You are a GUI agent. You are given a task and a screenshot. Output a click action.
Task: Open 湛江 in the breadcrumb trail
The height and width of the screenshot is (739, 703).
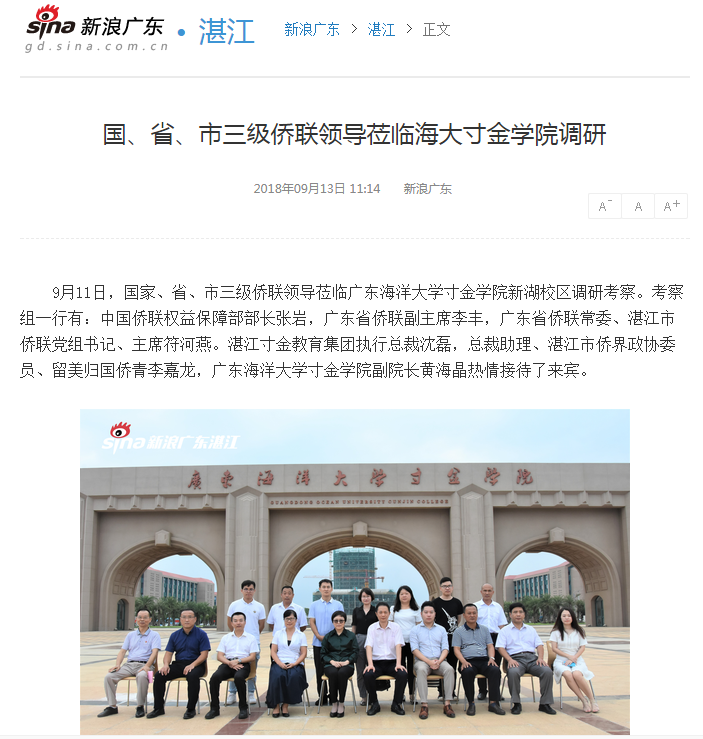click(x=382, y=30)
